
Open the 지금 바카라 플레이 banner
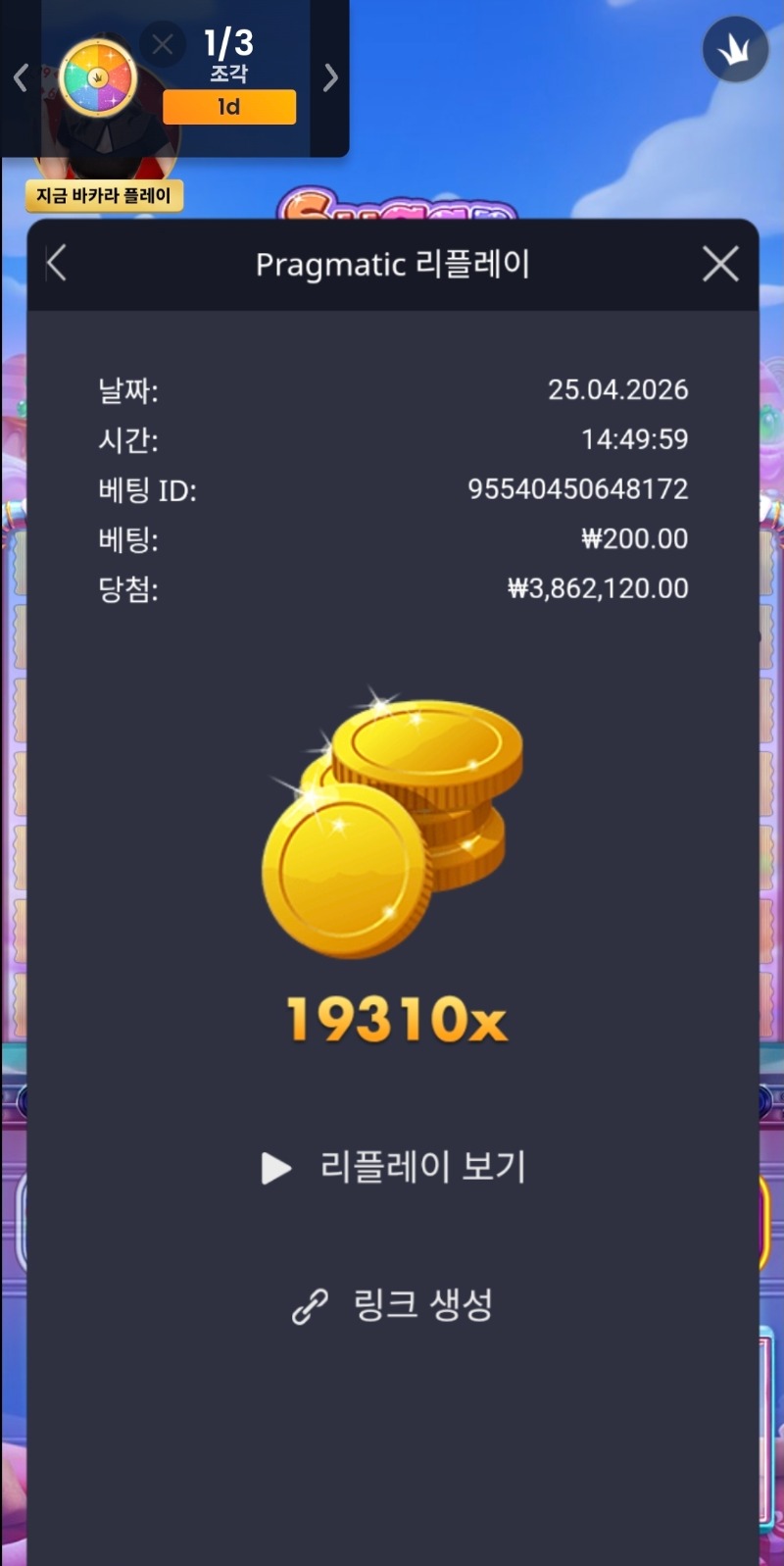point(104,196)
